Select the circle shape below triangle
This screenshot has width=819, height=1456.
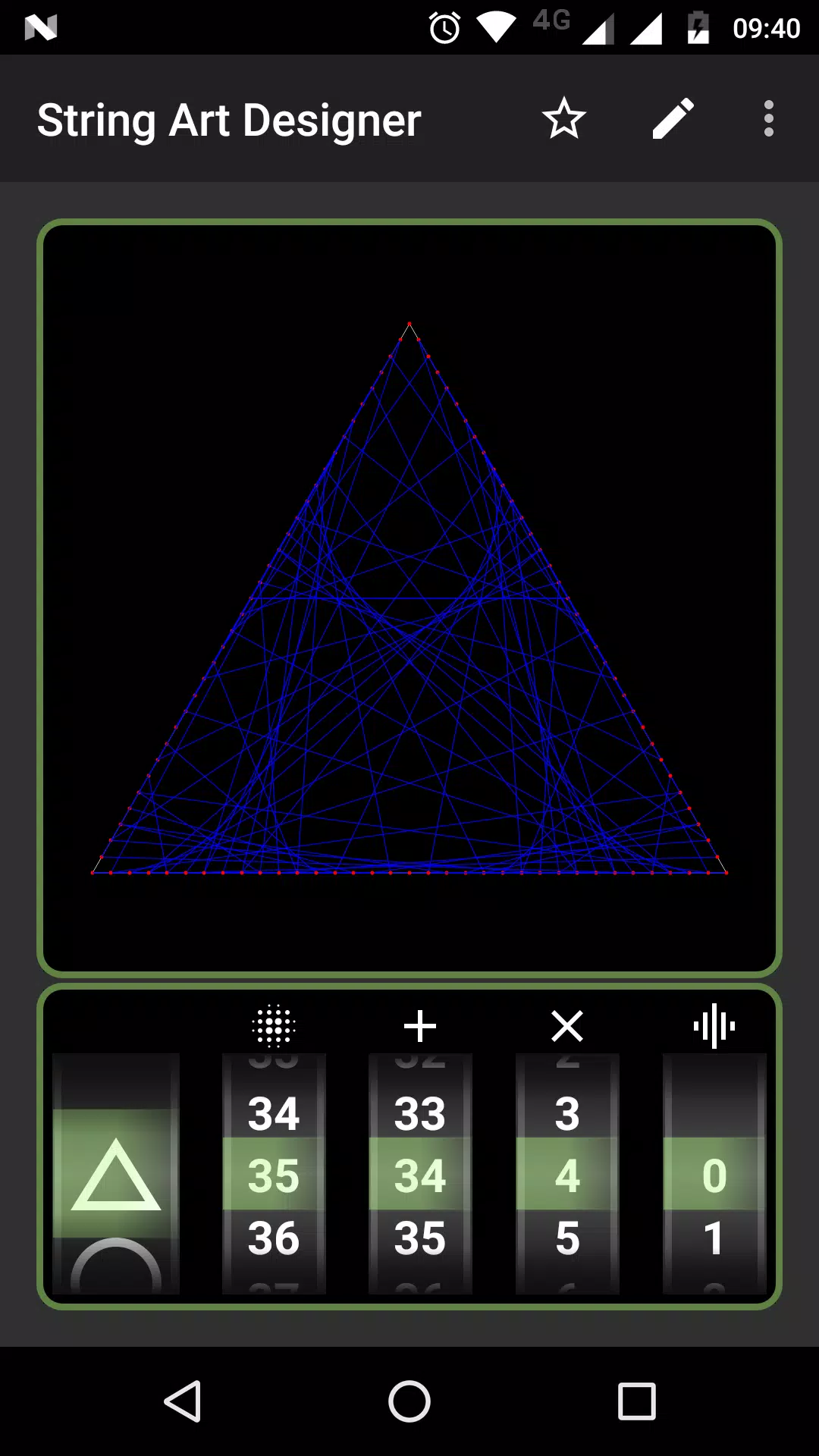pyautogui.click(x=116, y=1265)
